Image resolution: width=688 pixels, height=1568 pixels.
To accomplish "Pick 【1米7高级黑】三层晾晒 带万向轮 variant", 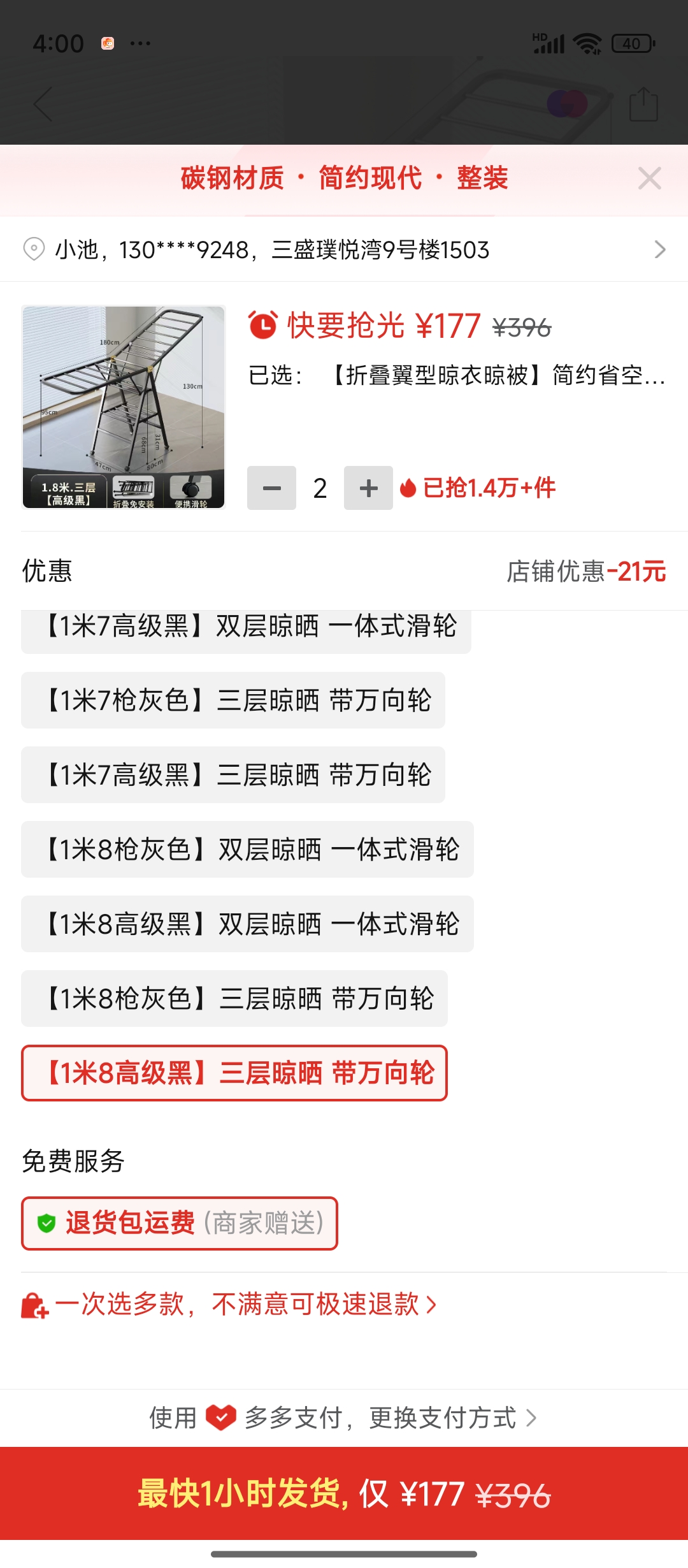I will tap(233, 775).
